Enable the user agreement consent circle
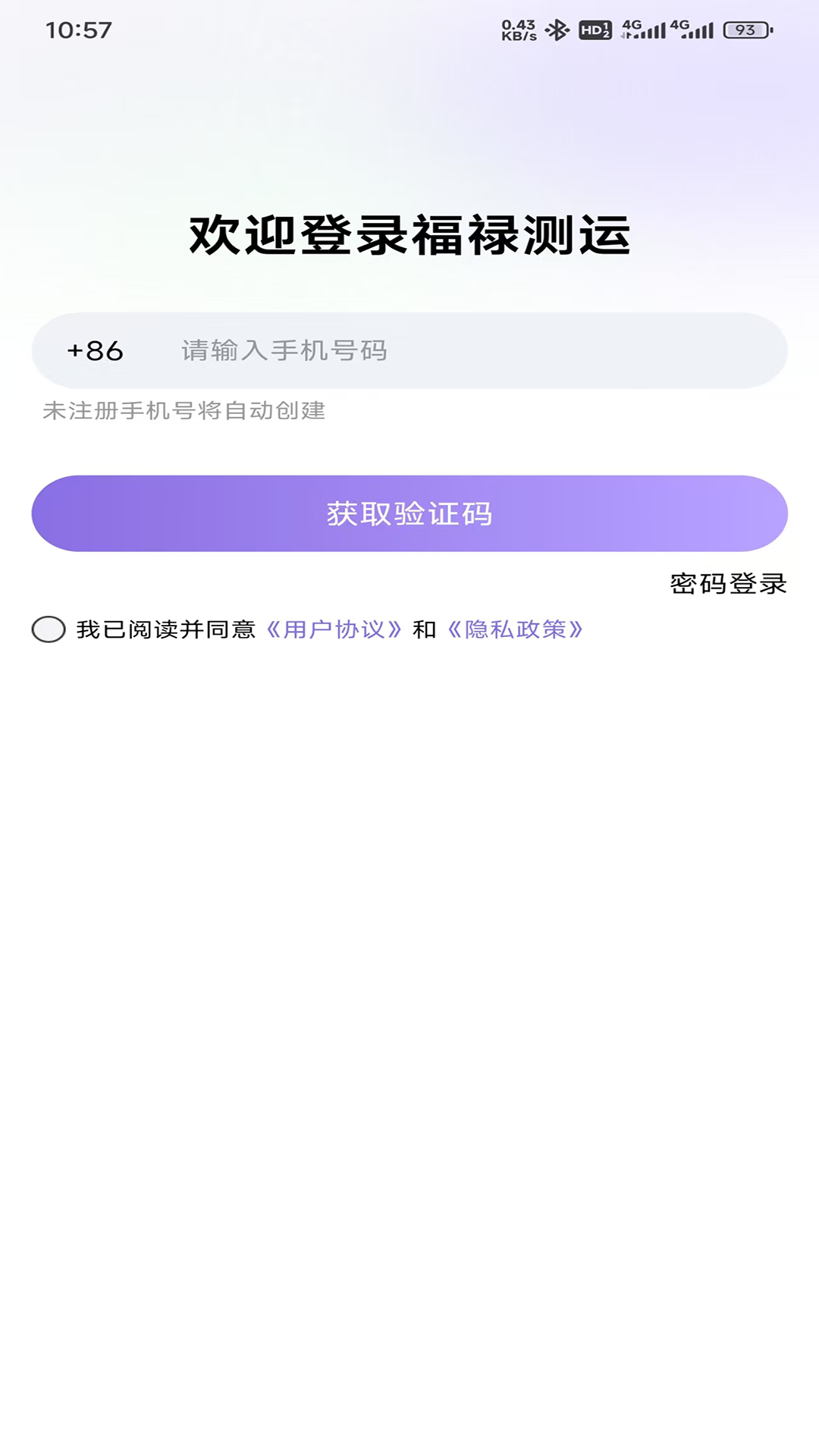Viewport: 819px width, 1456px height. click(x=49, y=630)
